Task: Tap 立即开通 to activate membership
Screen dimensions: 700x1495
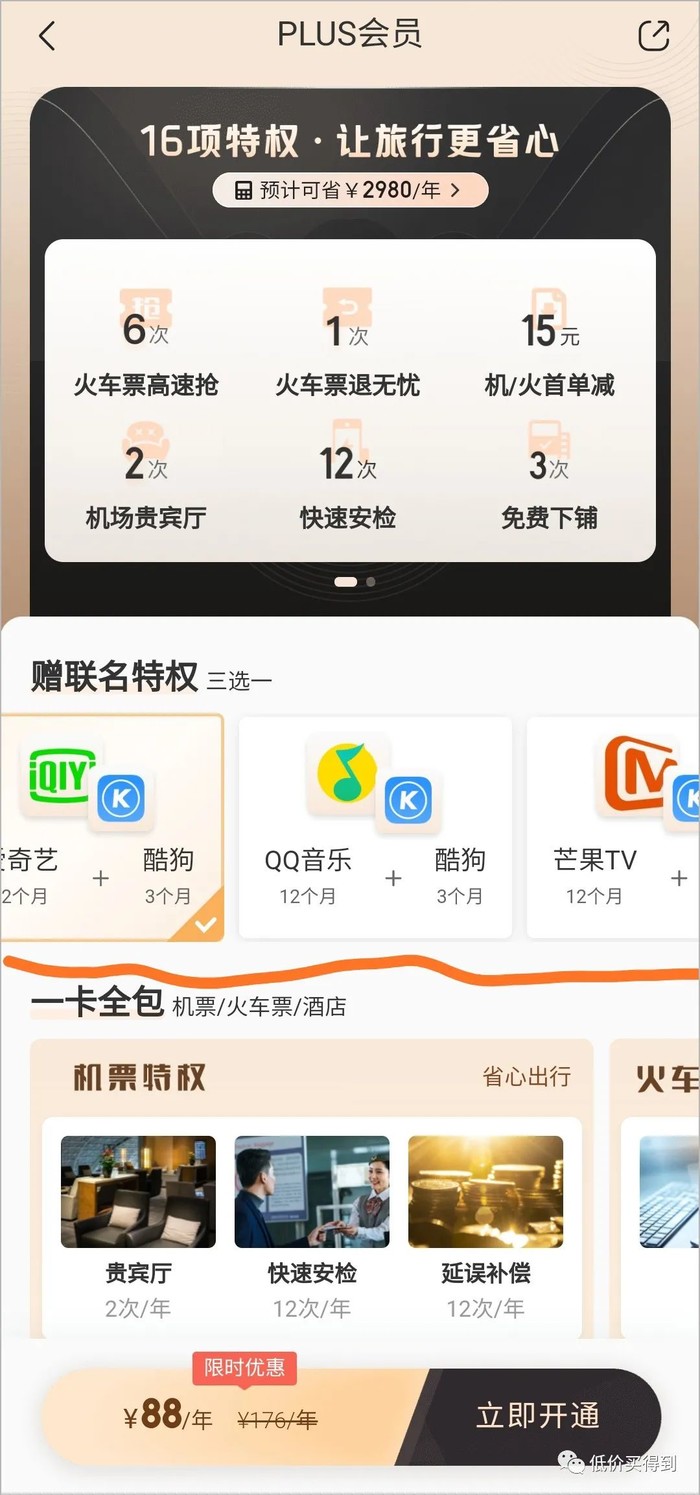Action: coord(538,1416)
